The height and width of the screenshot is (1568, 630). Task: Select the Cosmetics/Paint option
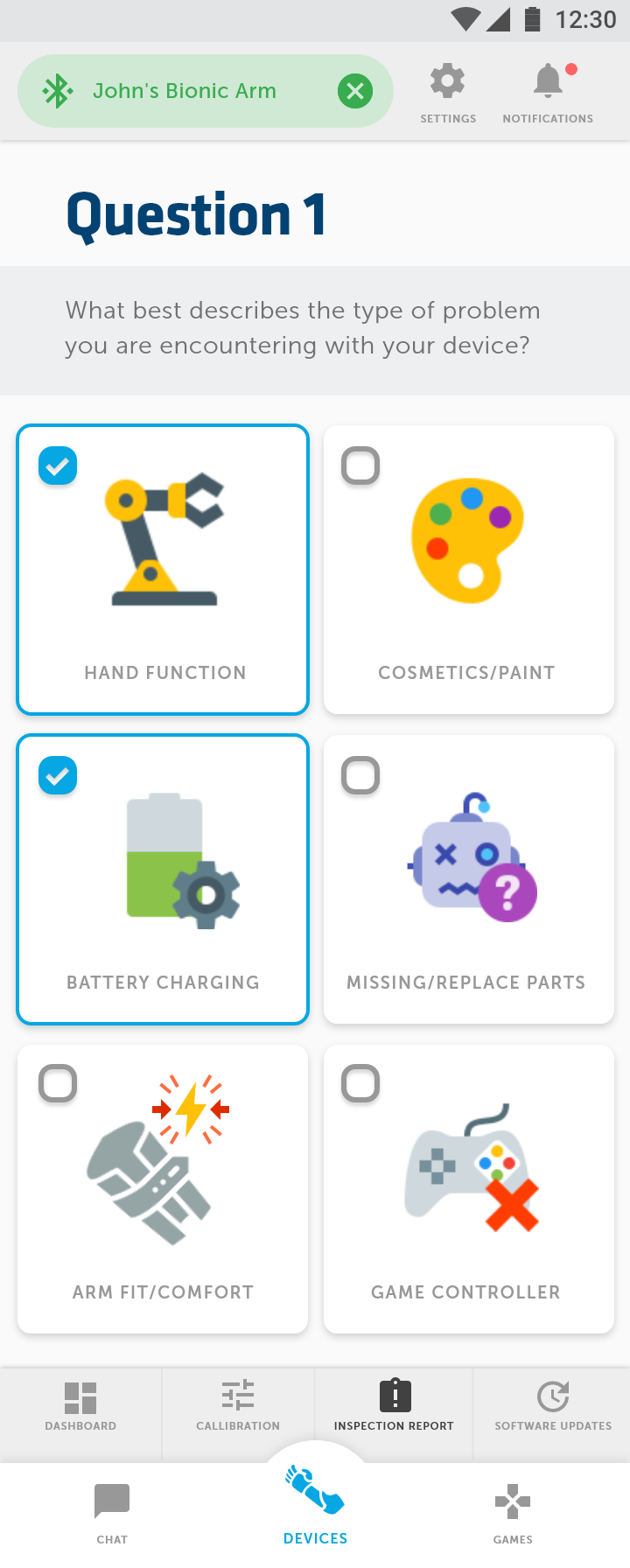click(360, 466)
